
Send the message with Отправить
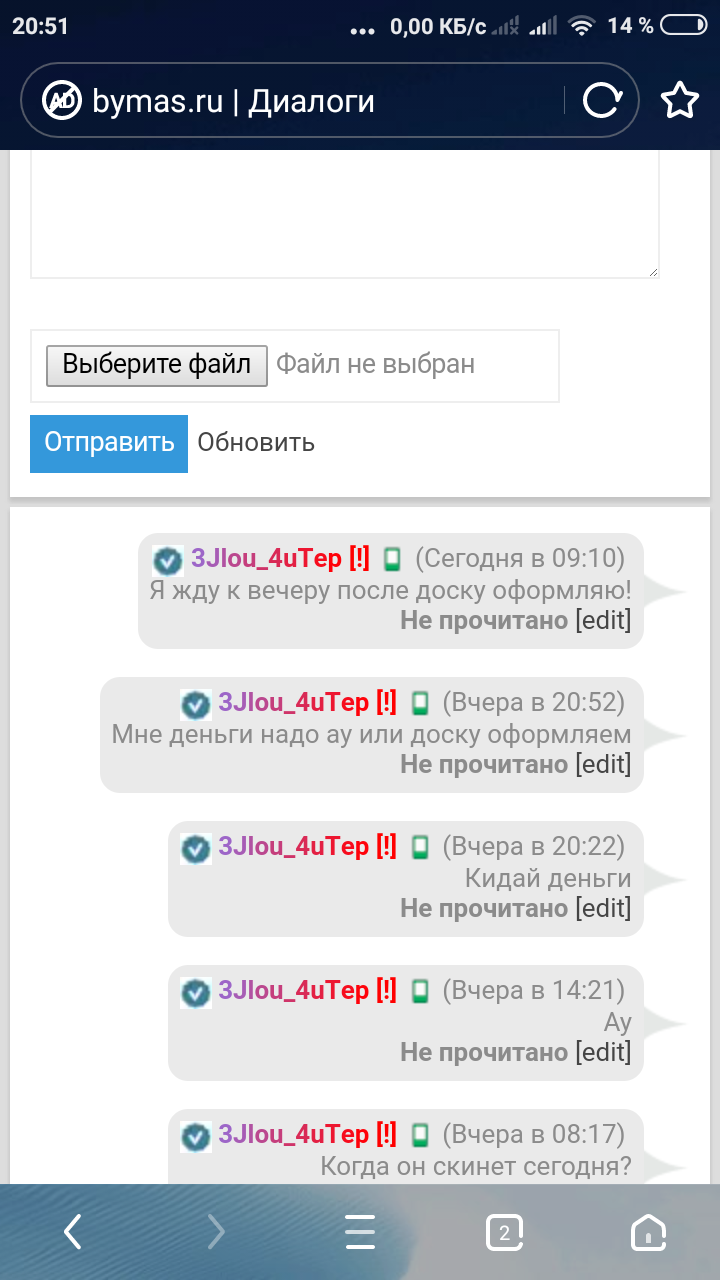109,443
